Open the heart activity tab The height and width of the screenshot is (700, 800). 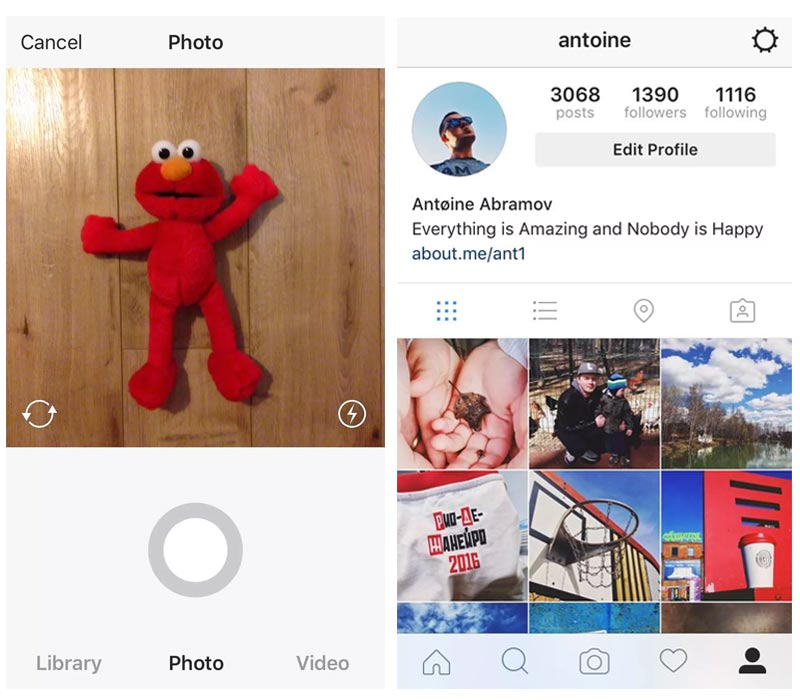673,661
